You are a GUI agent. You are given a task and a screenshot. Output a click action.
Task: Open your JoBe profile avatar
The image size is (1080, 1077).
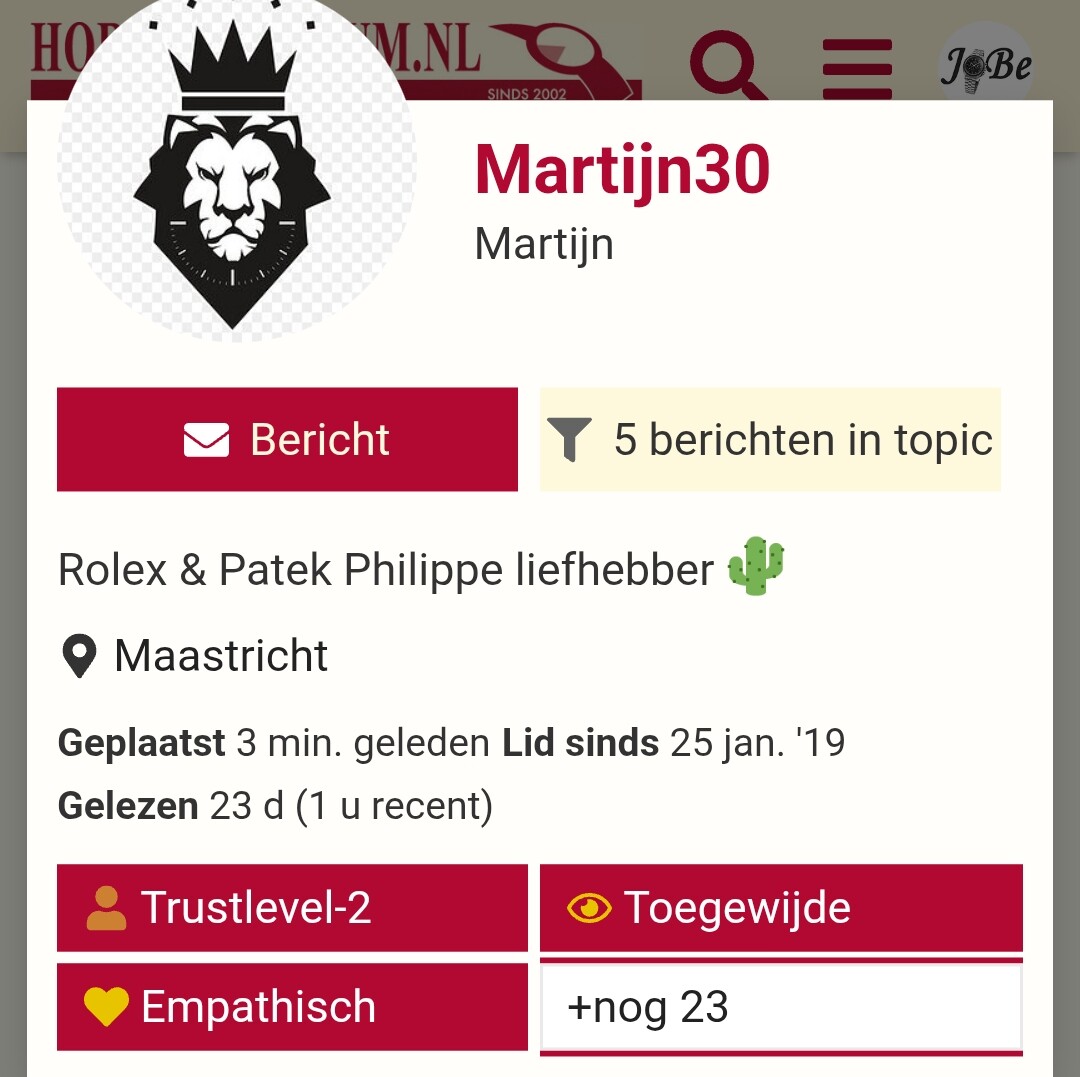point(986,66)
